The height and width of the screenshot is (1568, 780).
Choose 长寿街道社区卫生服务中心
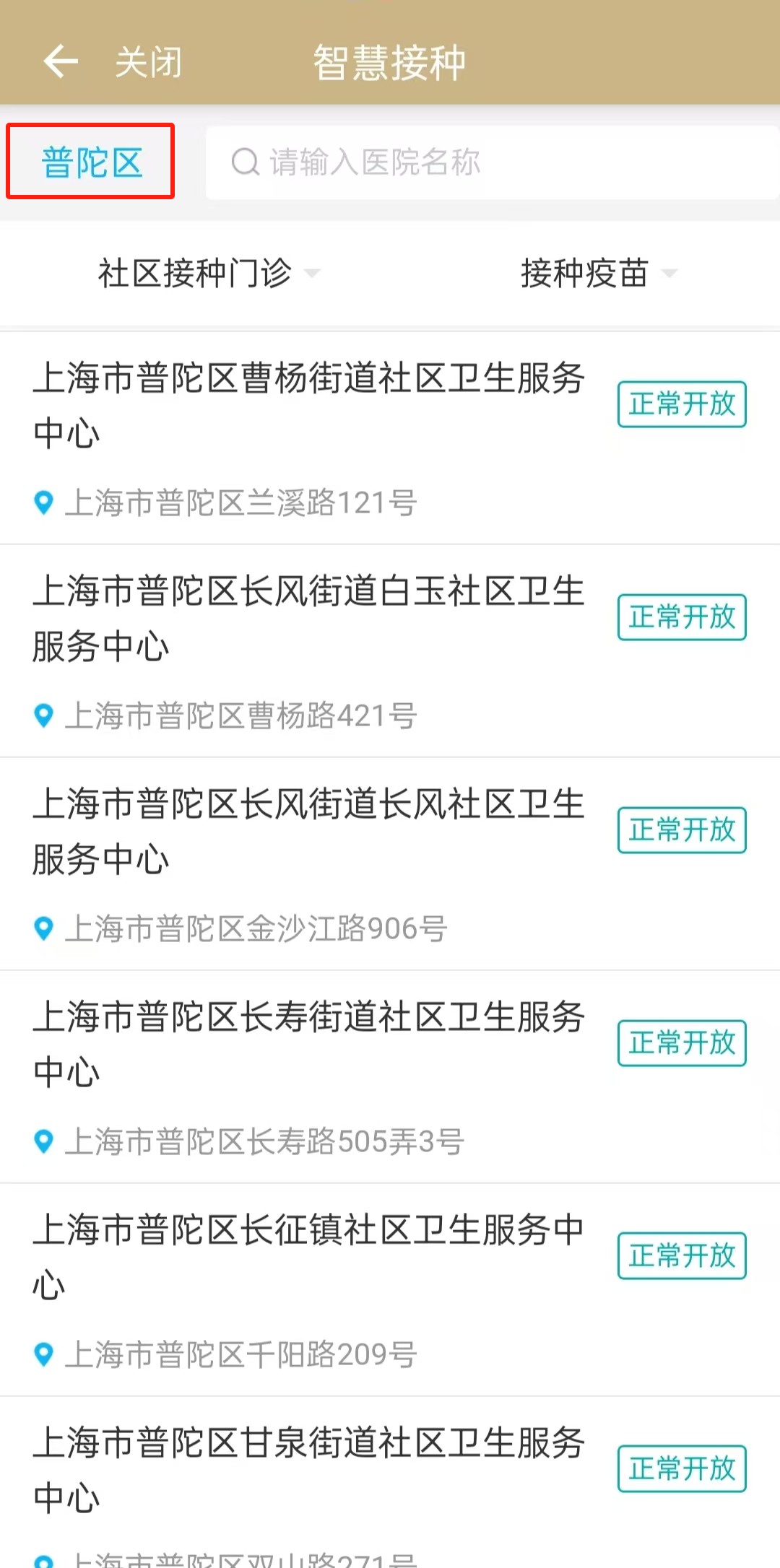(309, 1045)
